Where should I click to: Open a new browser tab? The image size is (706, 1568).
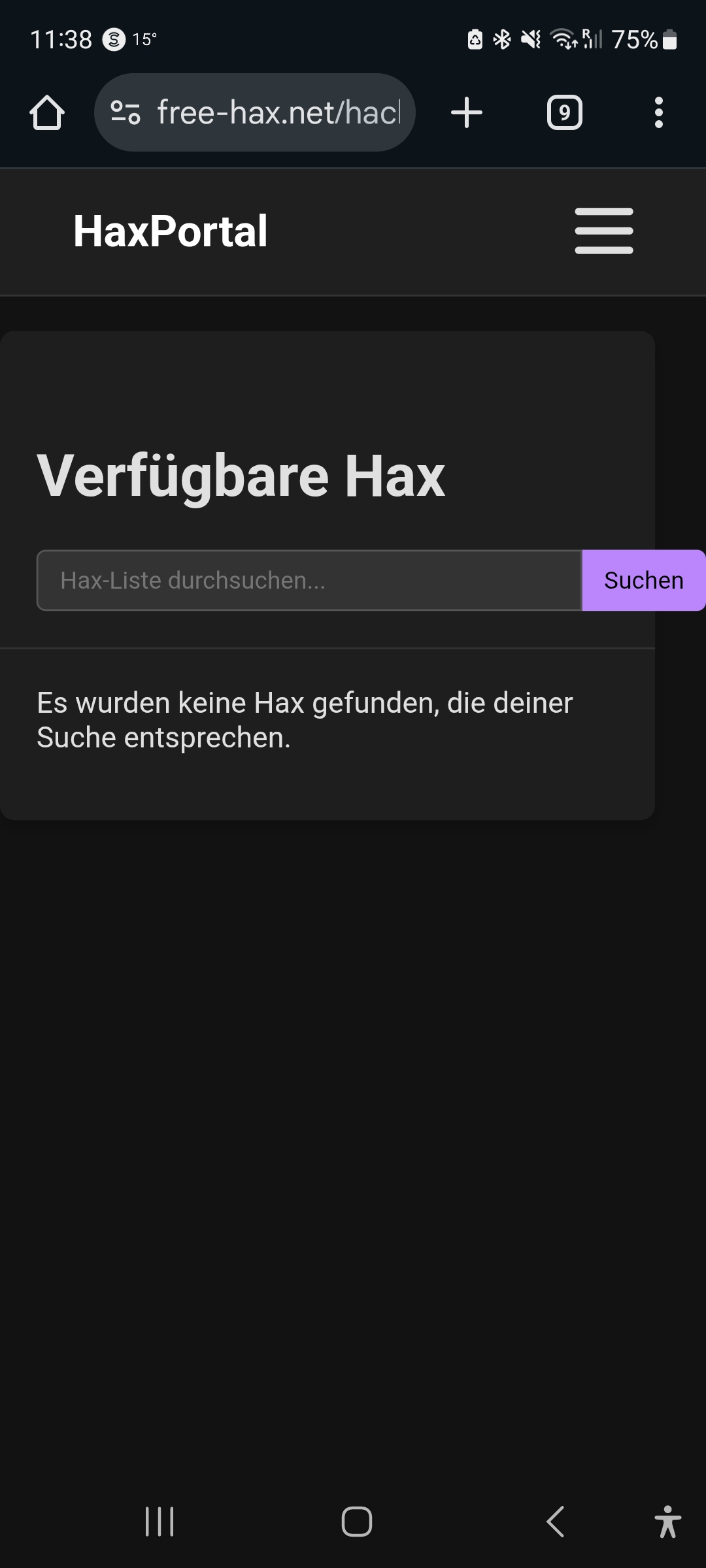pos(467,112)
